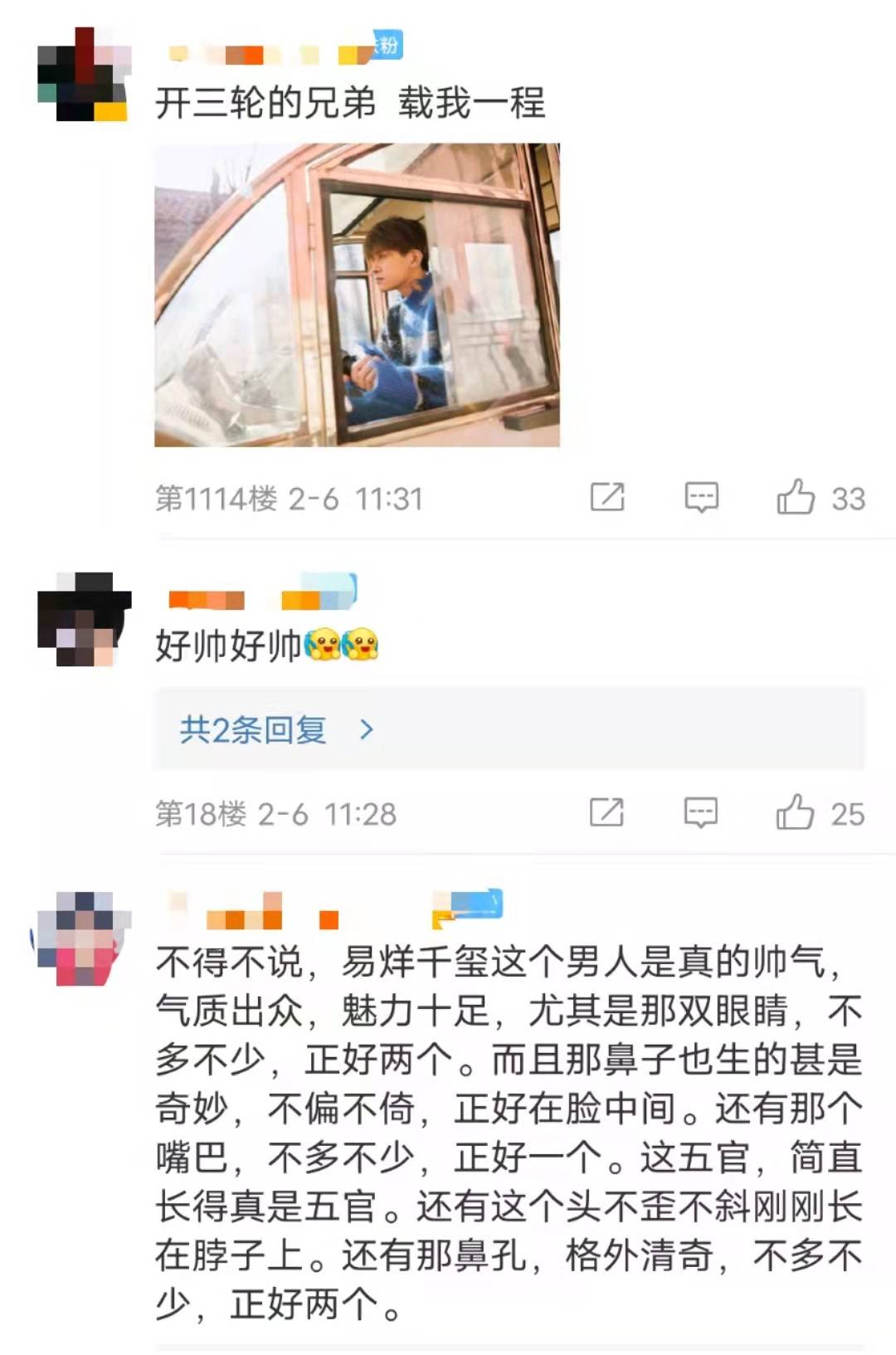The width and height of the screenshot is (896, 1355).
Task: Open avatar of the 开三轮的兄弟 commenter
Action: 84,75
